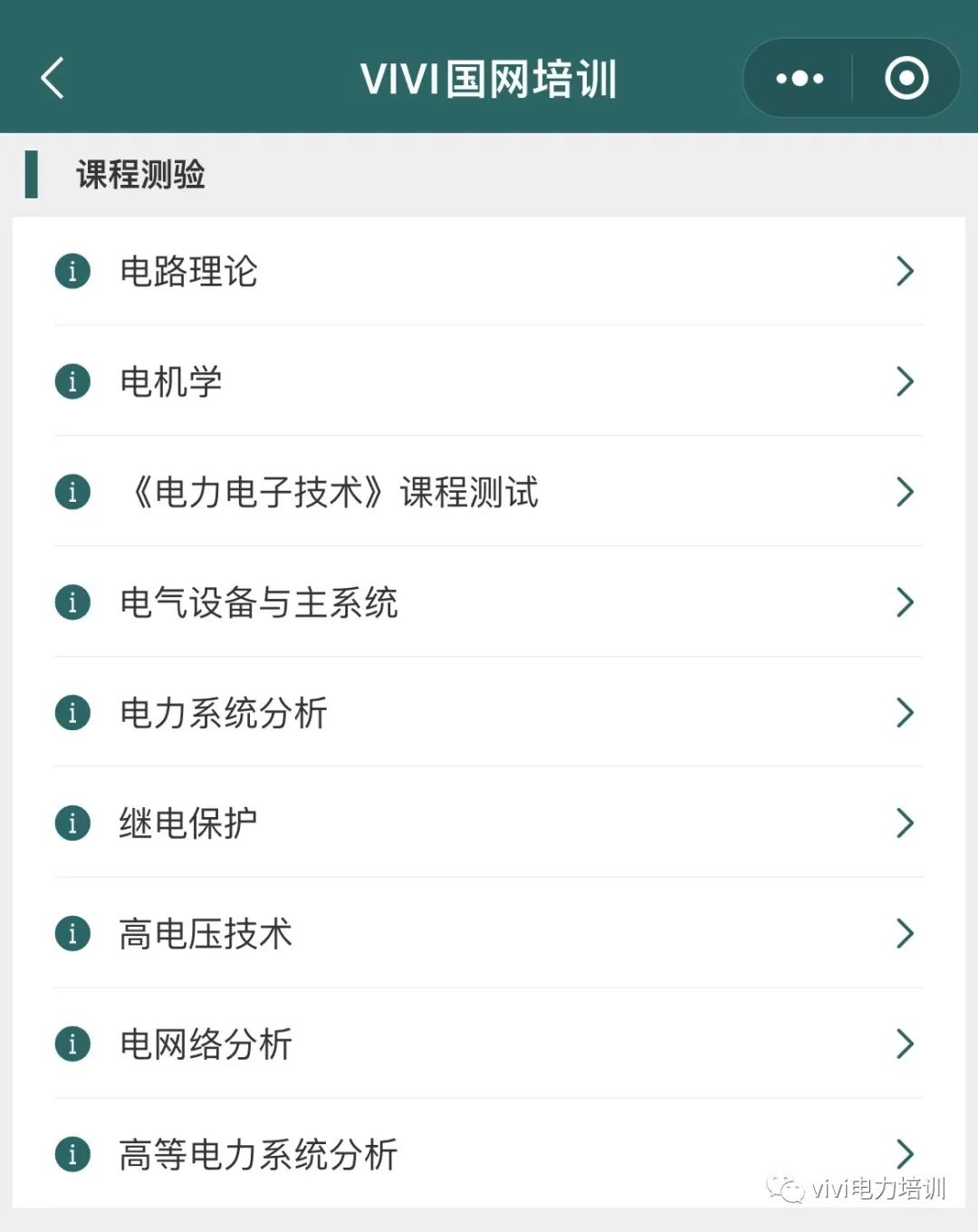The width and height of the screenshot is (978, 1232).
Task: Open 高等电力系统分析 course test
Action: click(x=489, y=1154)
